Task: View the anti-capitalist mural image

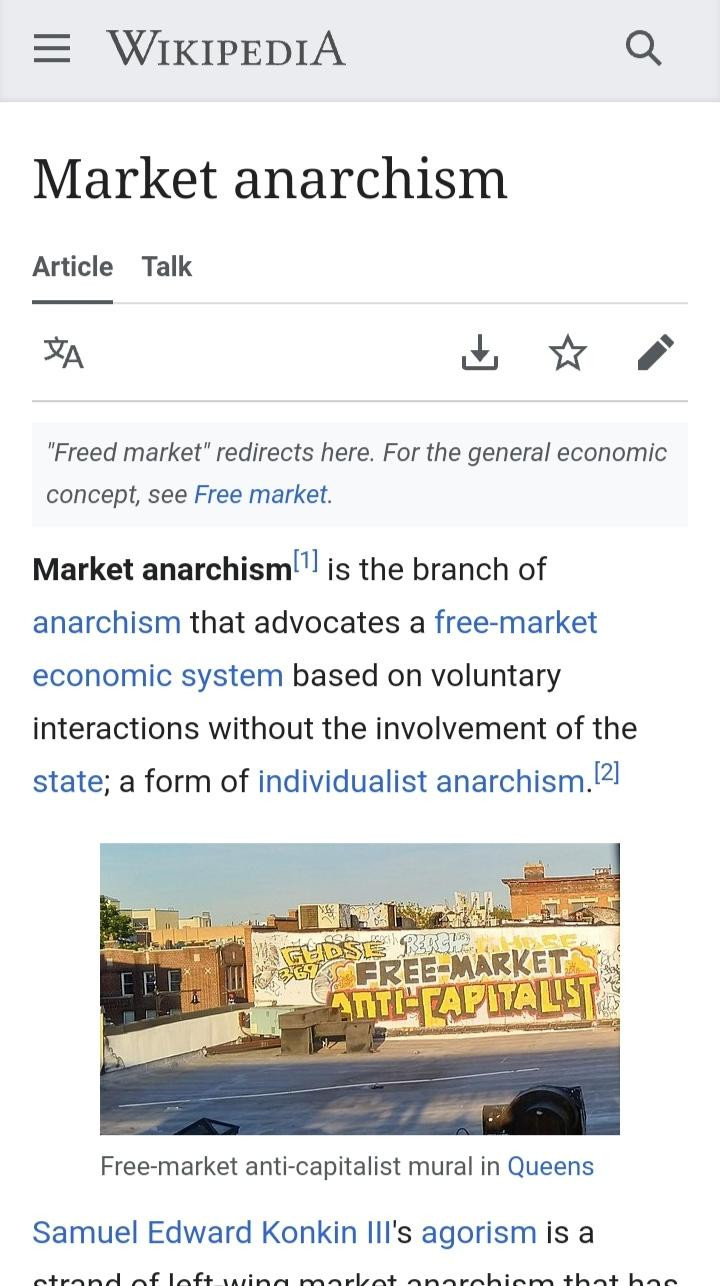Action: [360, 989]
